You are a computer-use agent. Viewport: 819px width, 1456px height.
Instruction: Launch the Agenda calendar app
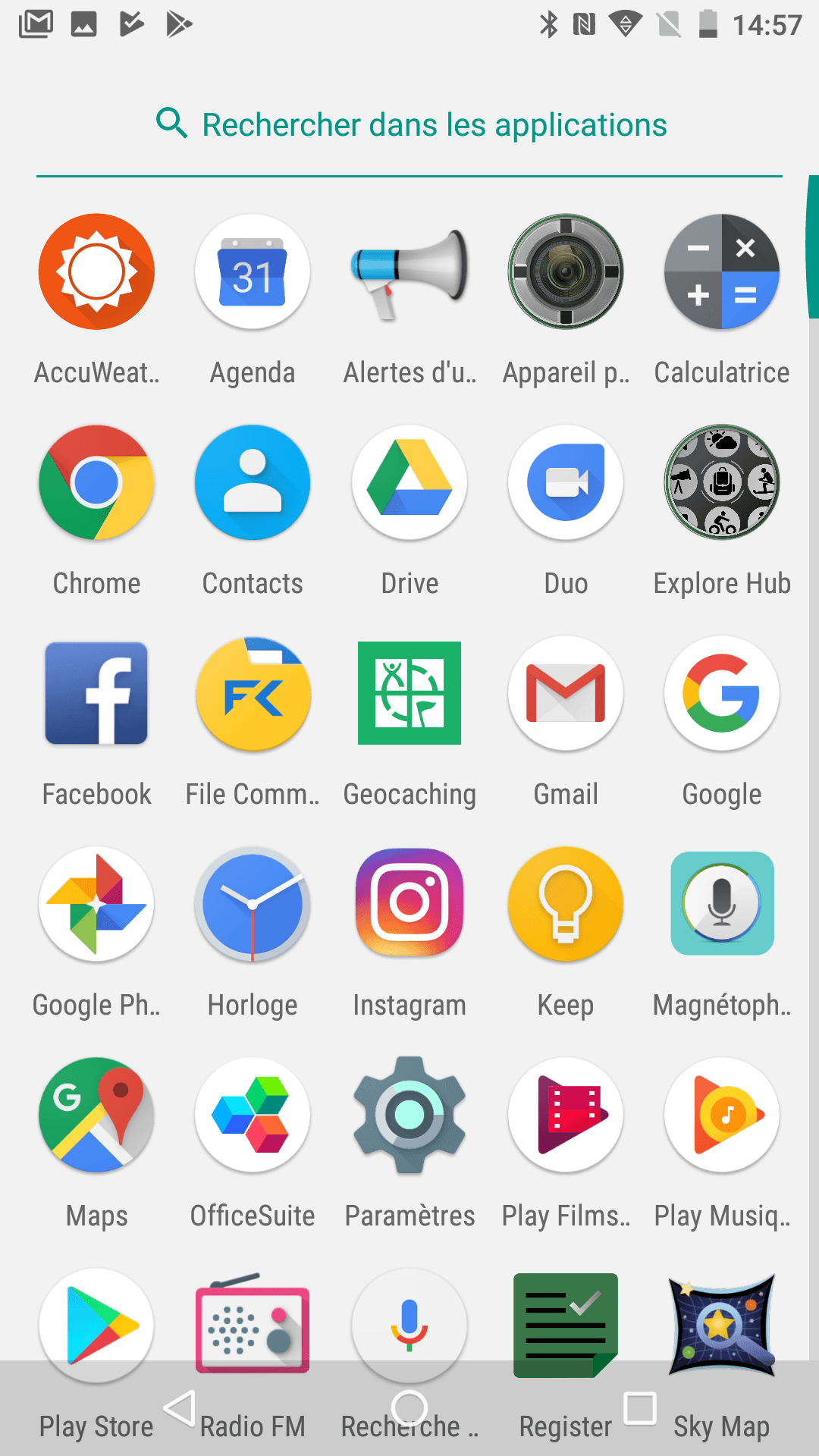click(x=253, y=272)
